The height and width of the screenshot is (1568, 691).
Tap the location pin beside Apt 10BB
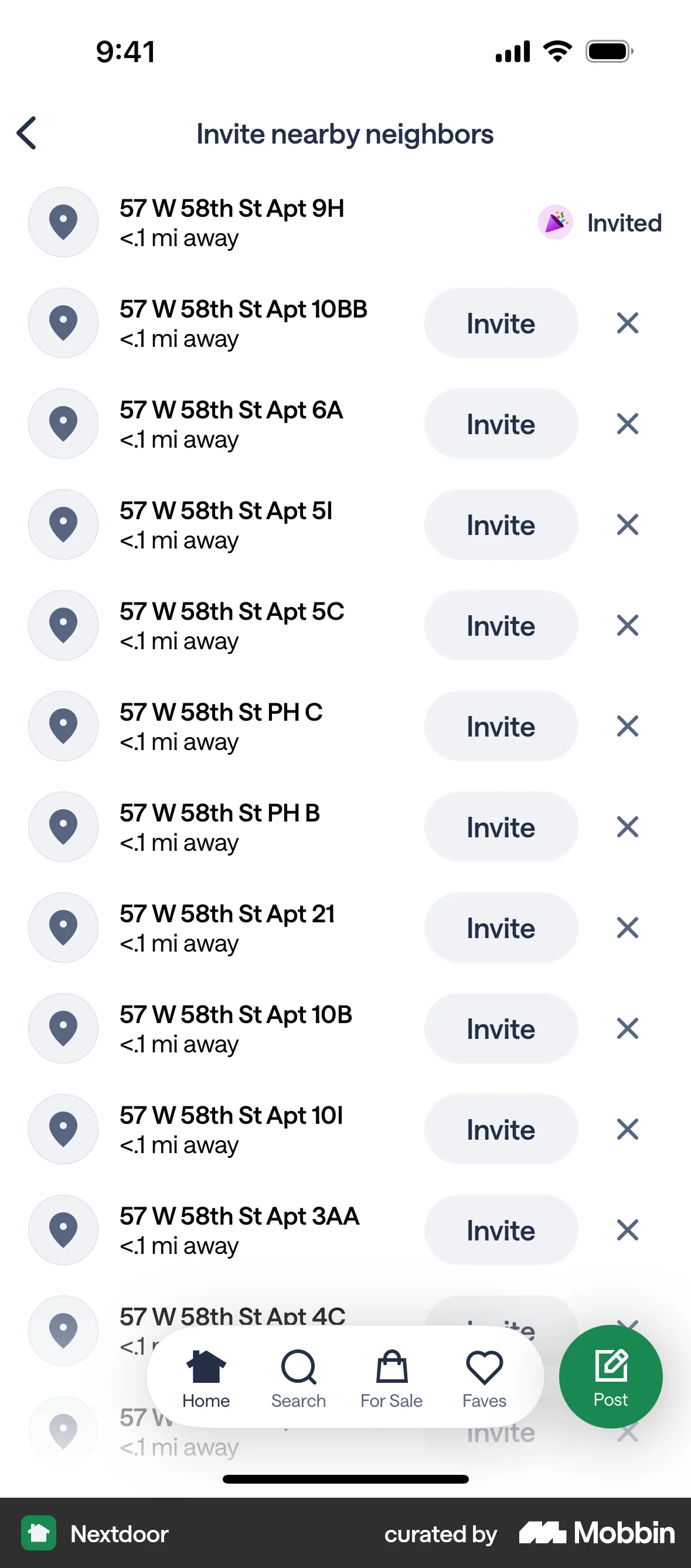click(63, 323)
